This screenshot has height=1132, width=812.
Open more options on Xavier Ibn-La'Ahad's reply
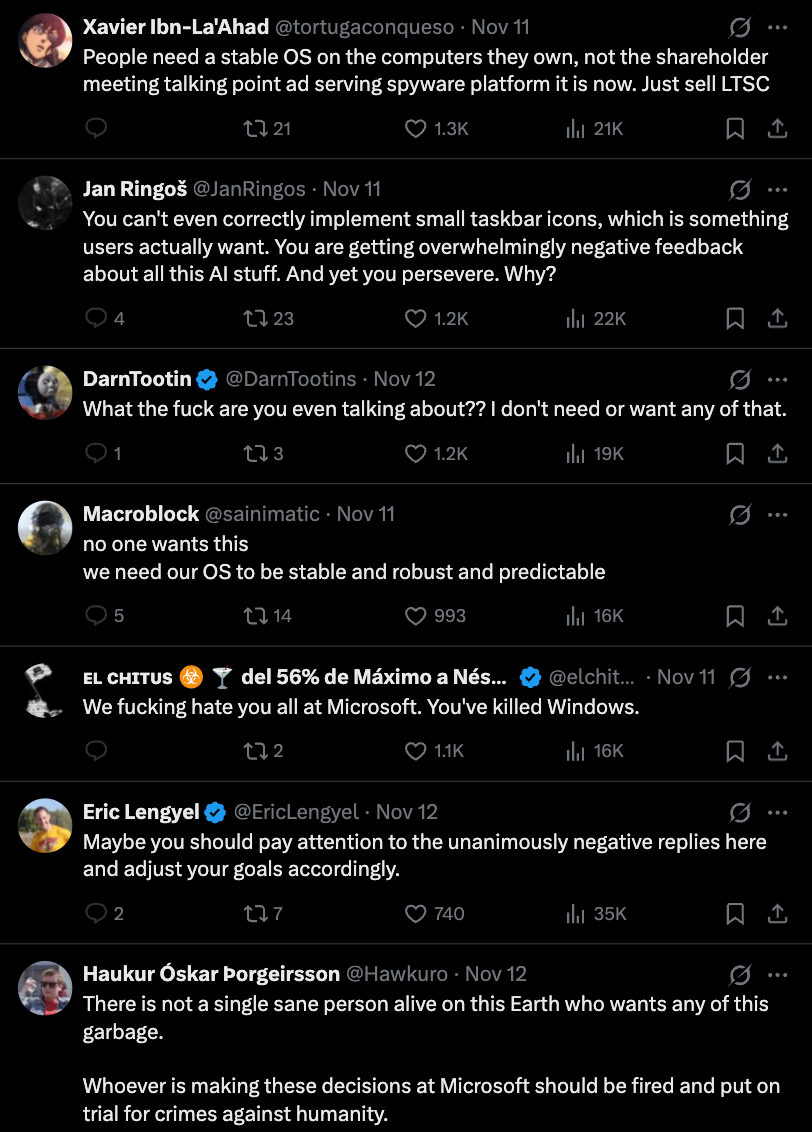click(777, 27)
